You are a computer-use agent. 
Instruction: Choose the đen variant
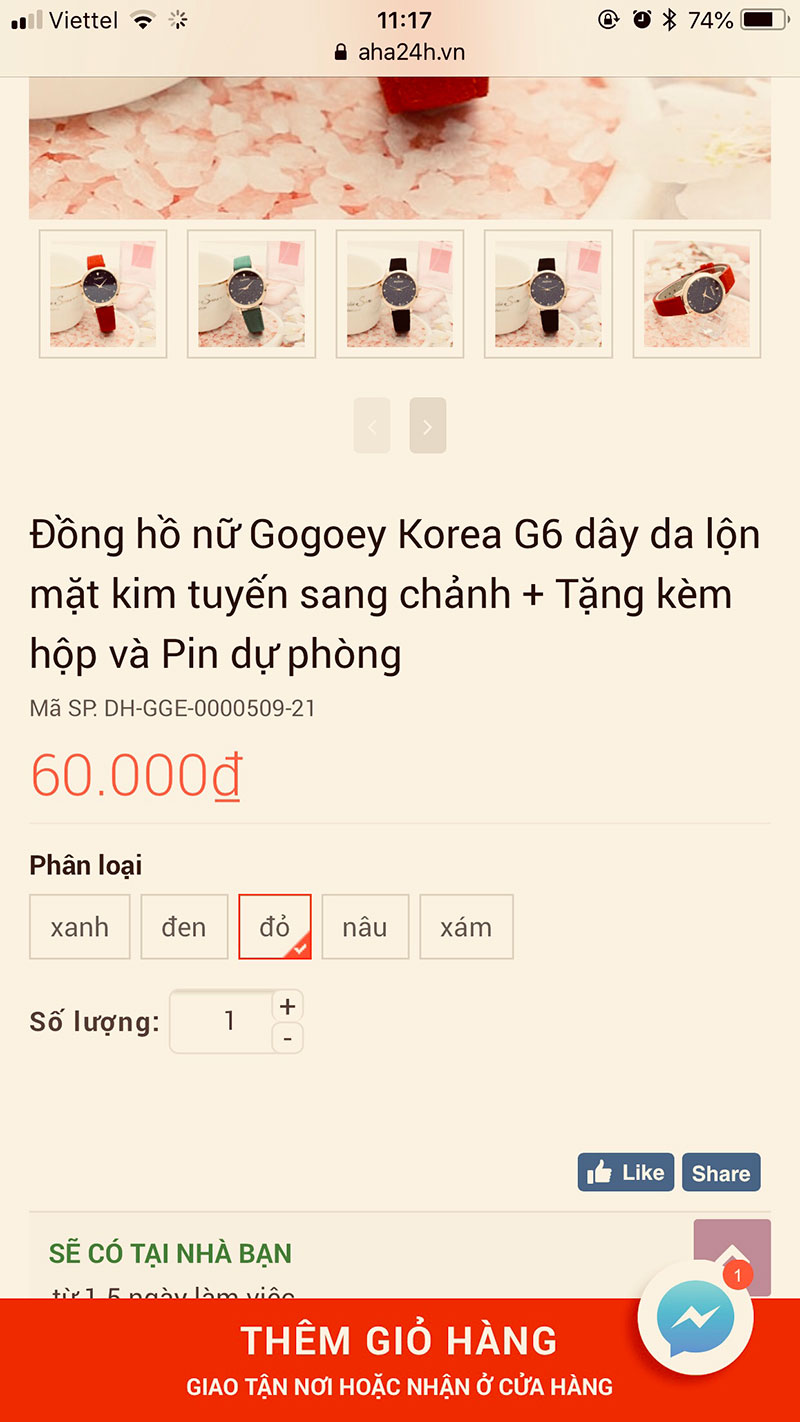[x=184, y=927]
